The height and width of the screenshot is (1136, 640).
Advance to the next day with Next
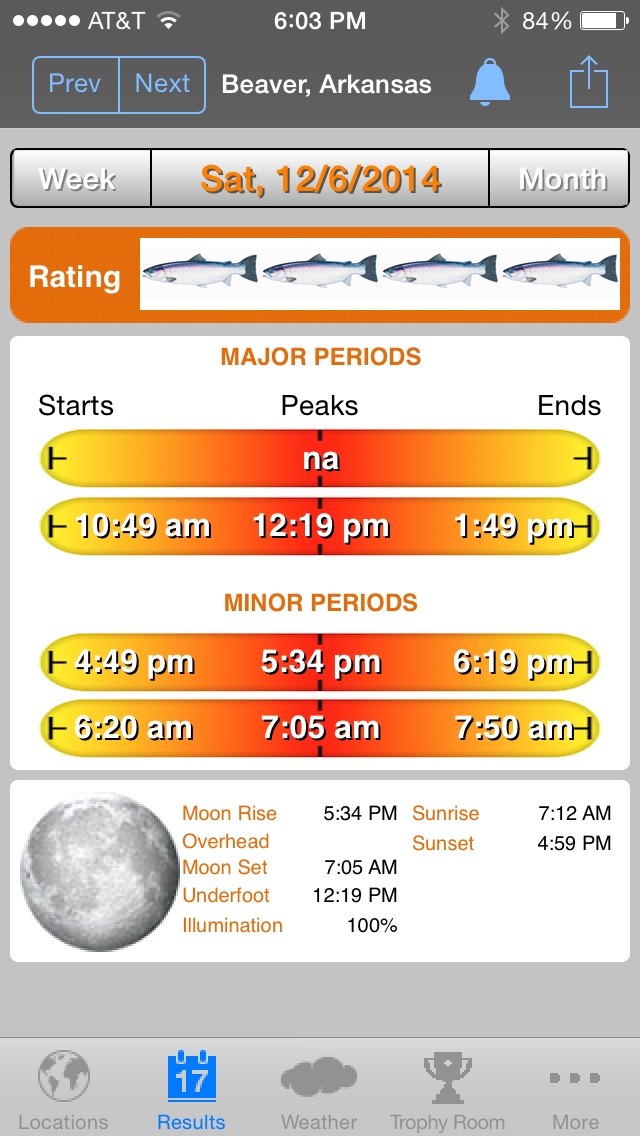[162, 84]
